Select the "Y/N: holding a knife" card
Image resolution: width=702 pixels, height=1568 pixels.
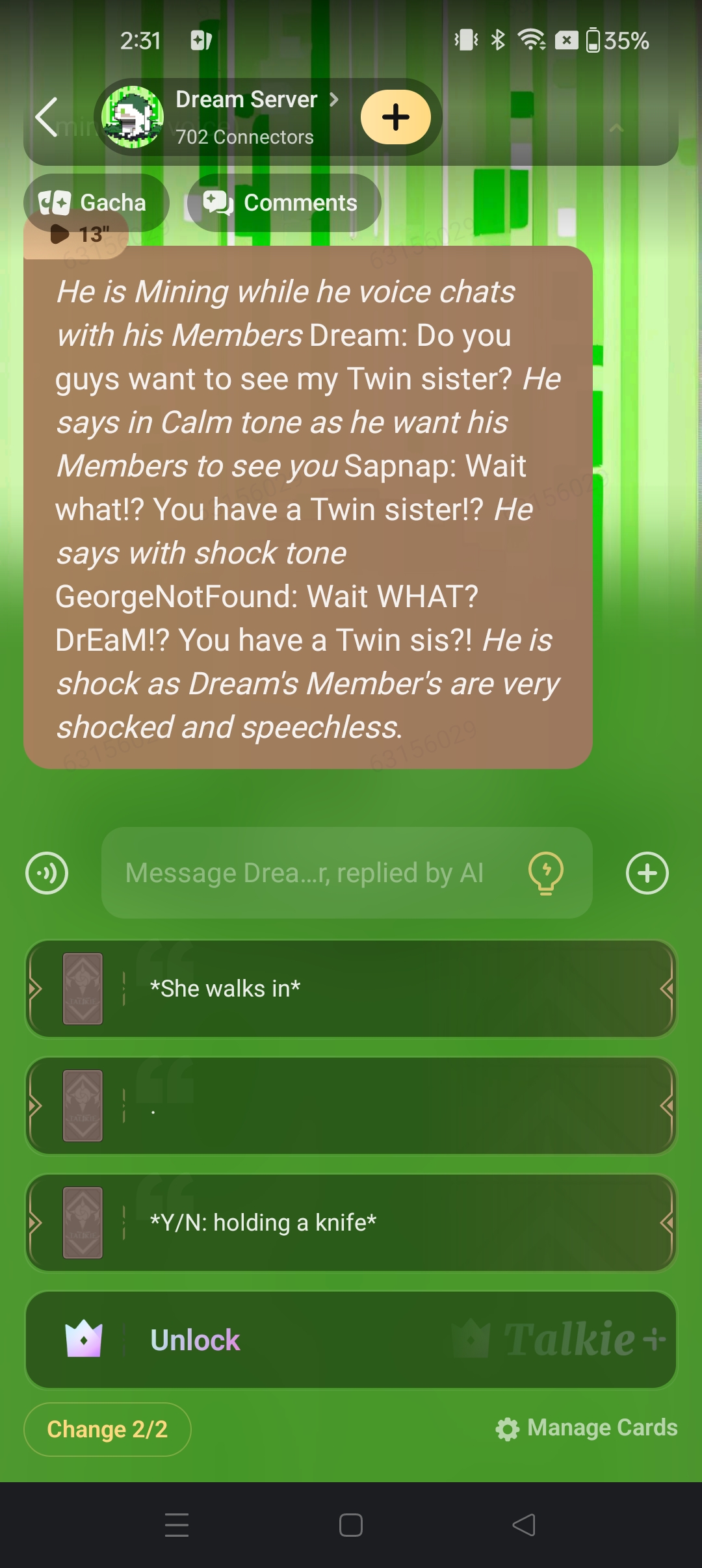[351, 1223]
